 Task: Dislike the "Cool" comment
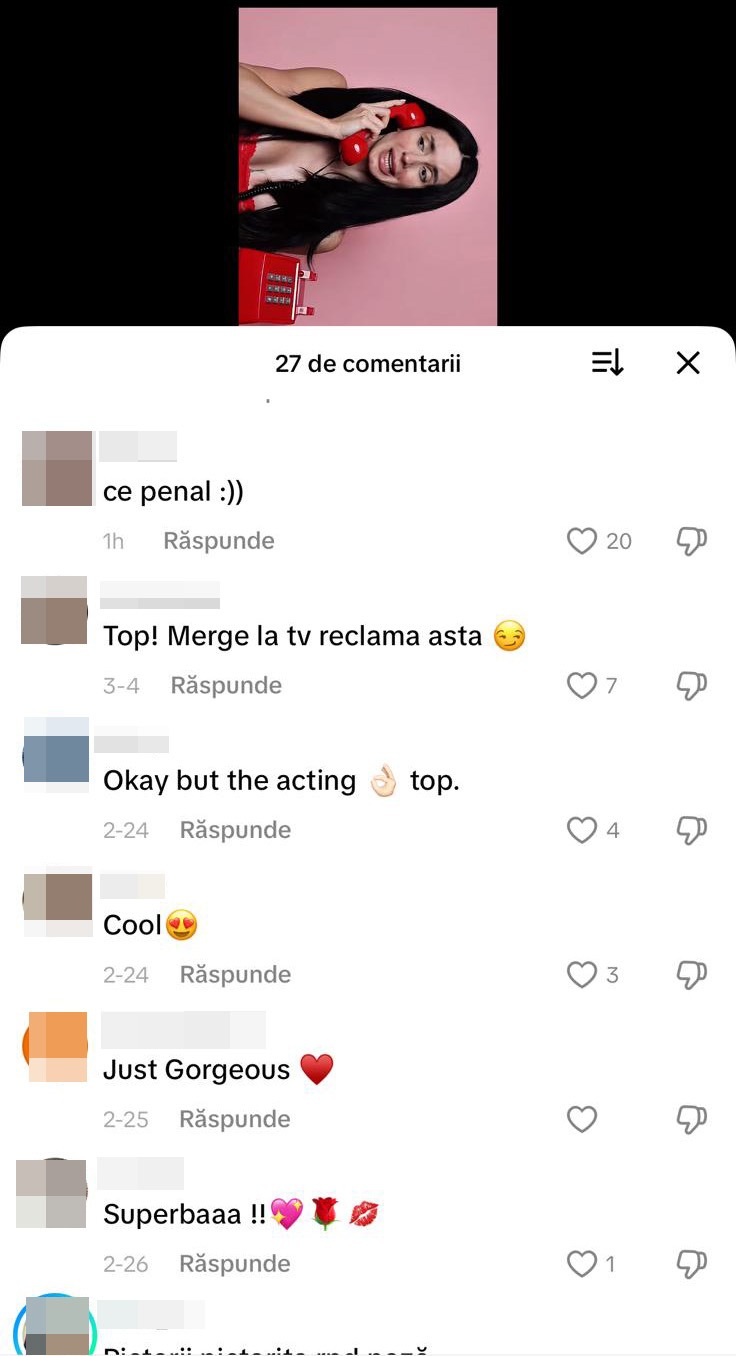tap(691, 974)
